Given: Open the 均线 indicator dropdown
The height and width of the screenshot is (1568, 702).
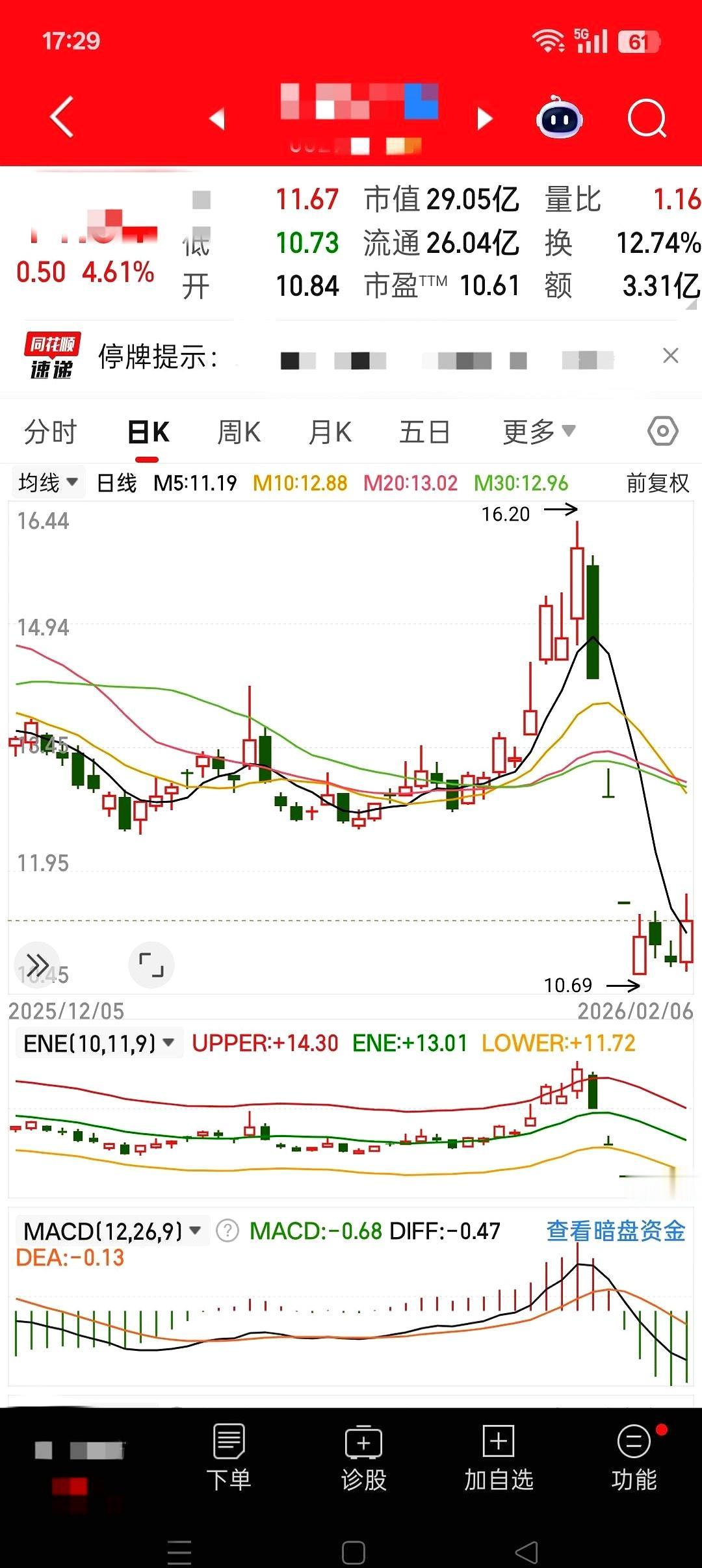Looking at the screenshot, I should pos(48,482).
